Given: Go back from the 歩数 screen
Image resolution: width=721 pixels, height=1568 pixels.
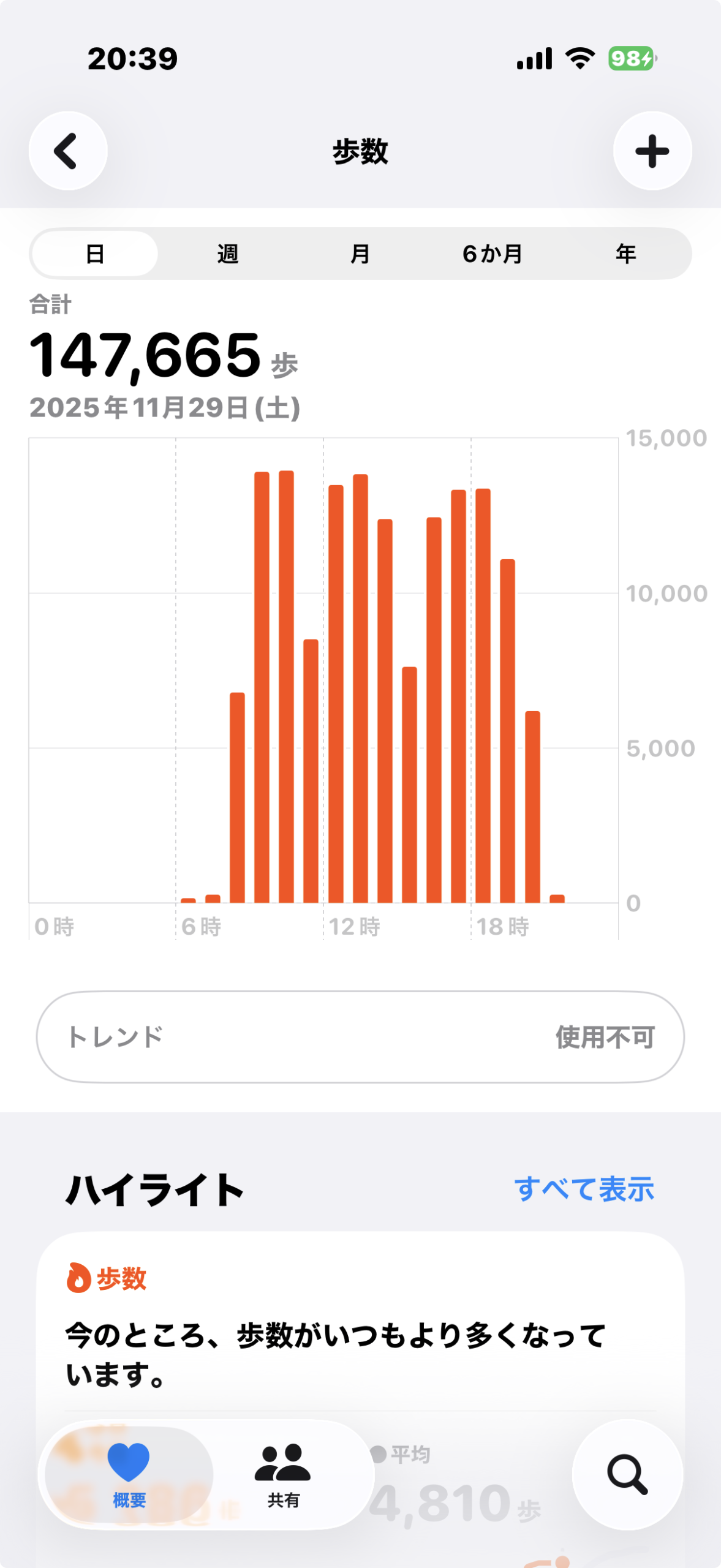Looking at the screenshot, I should point(68,151).
